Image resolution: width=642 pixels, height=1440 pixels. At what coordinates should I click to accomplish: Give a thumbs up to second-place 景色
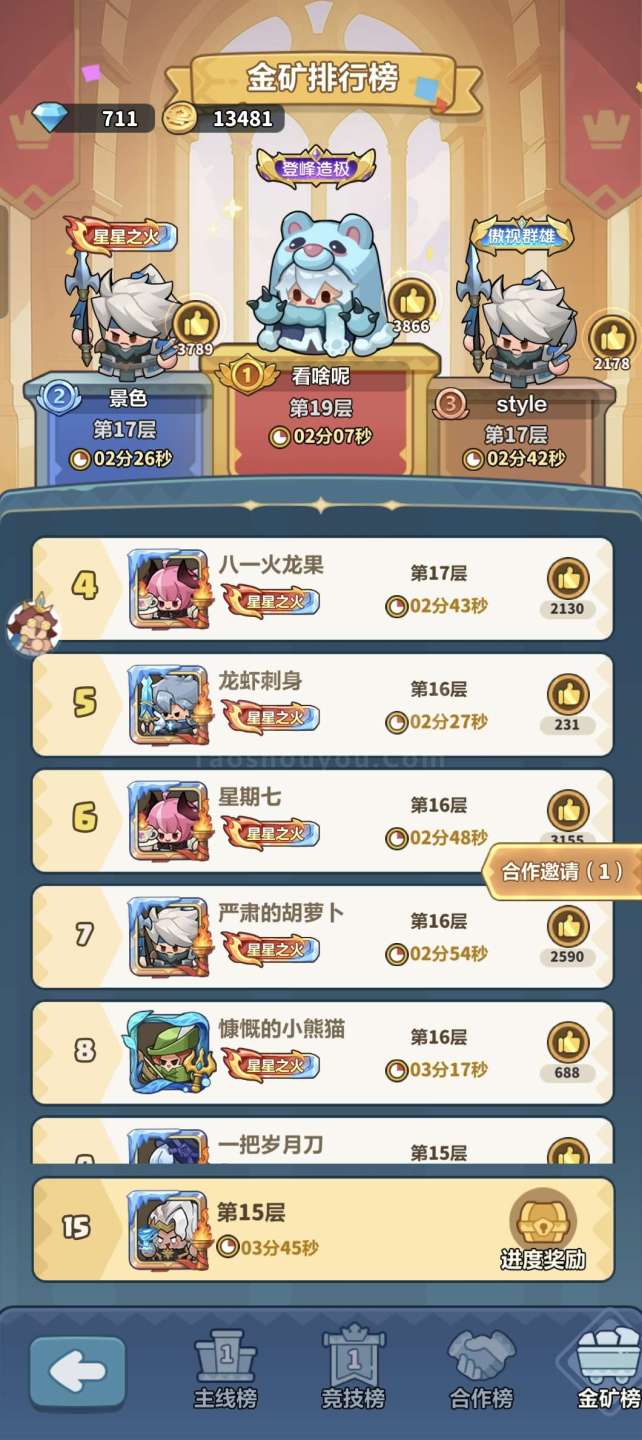click(196, 323)
